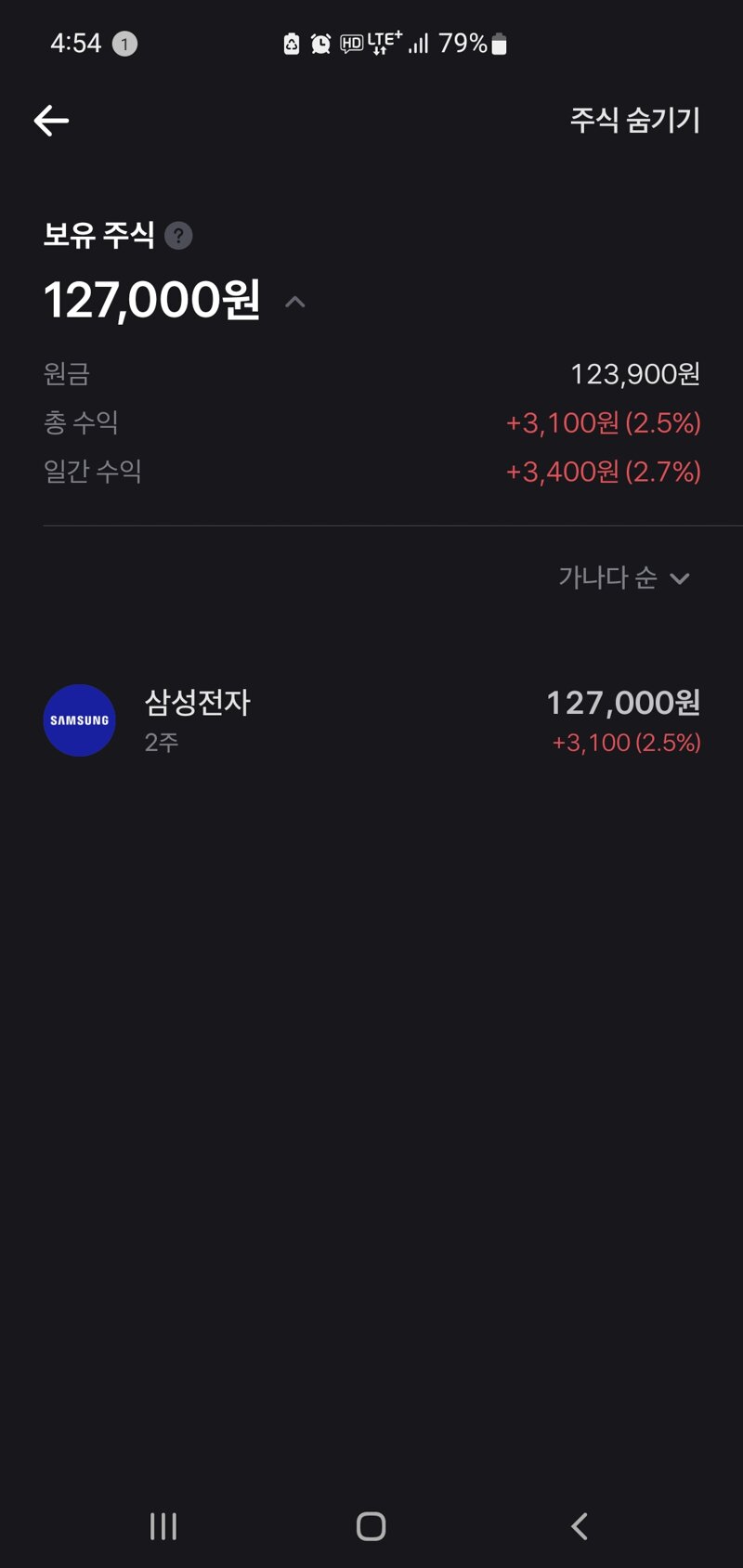Tap the system home button

(x=371, y=1526)
